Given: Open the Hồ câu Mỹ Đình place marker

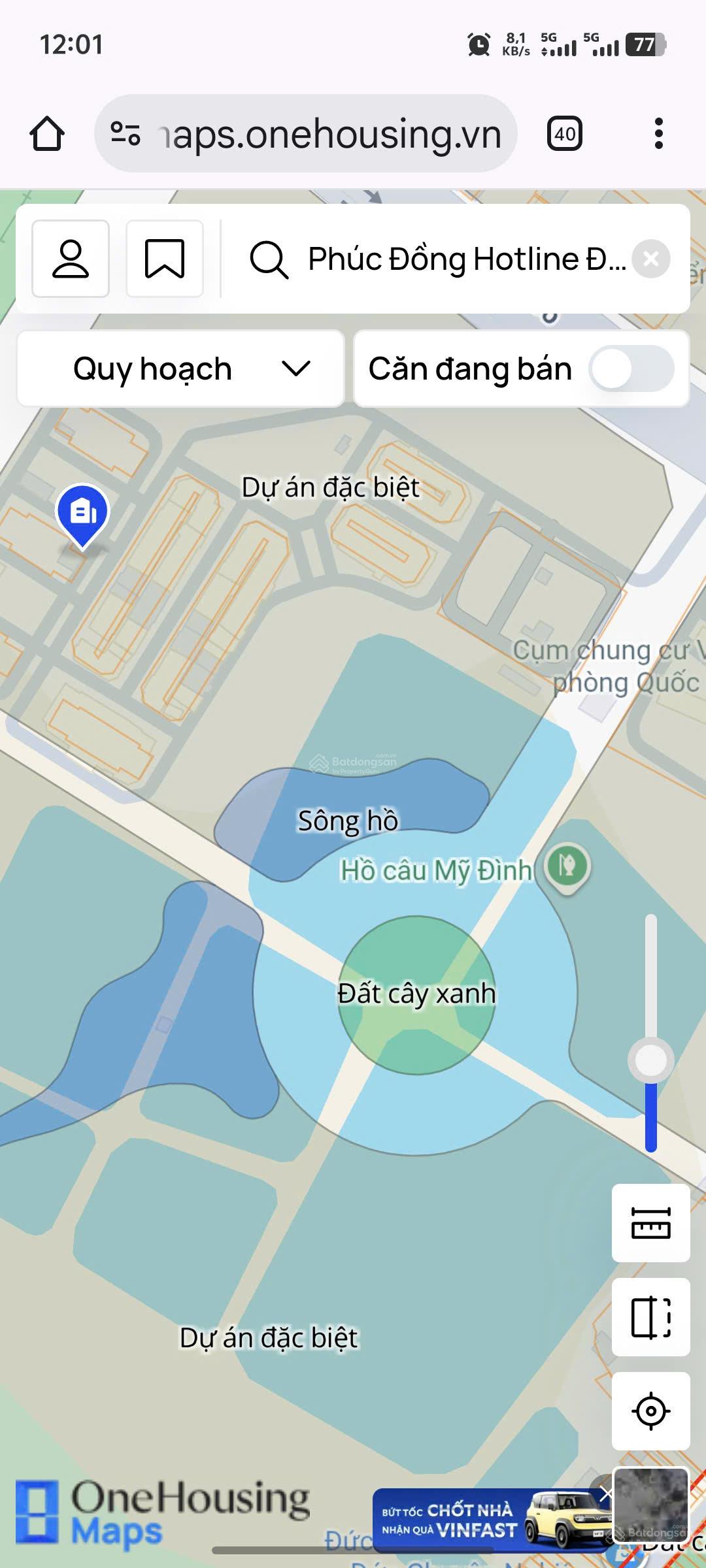Looking at the screenshot, I should click(567, 866).
